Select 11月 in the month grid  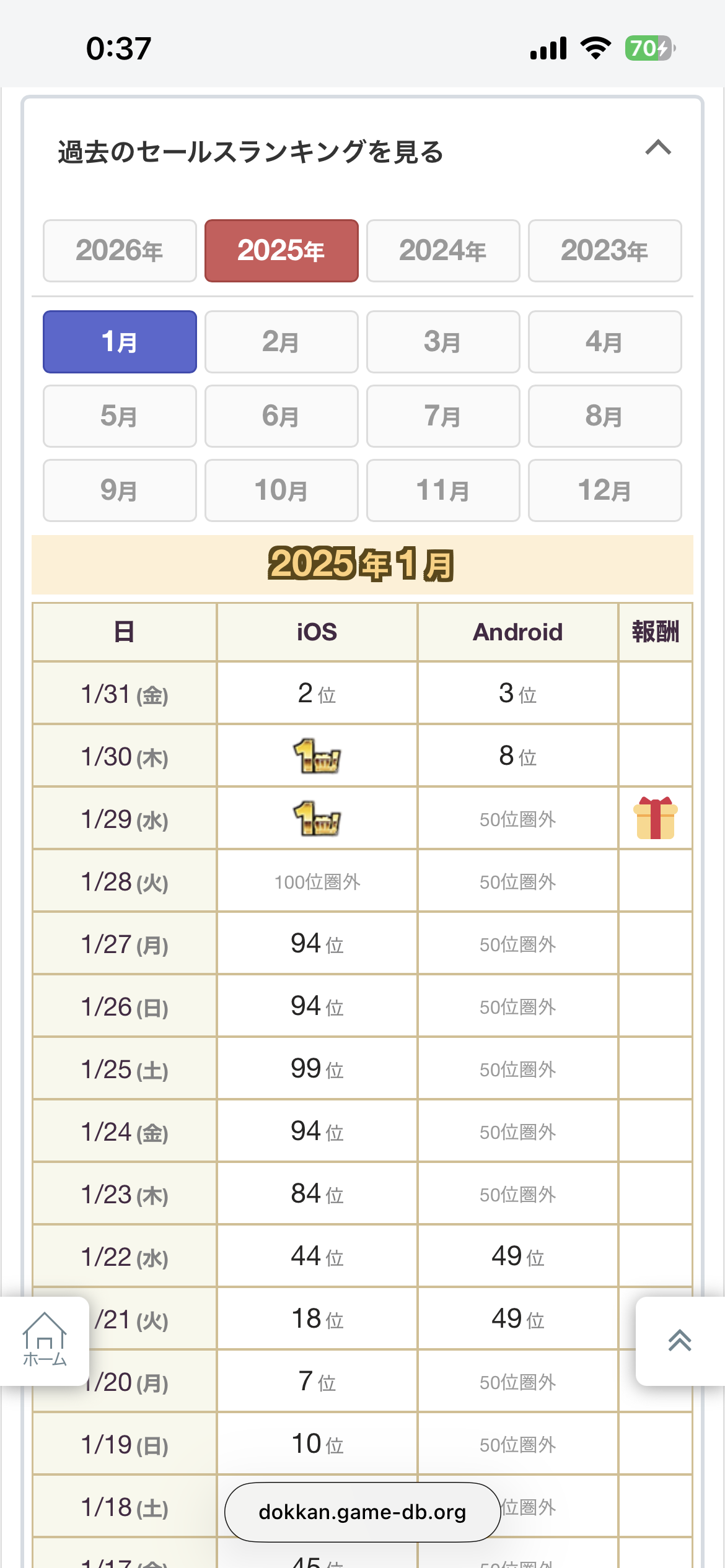click(442, 490)
